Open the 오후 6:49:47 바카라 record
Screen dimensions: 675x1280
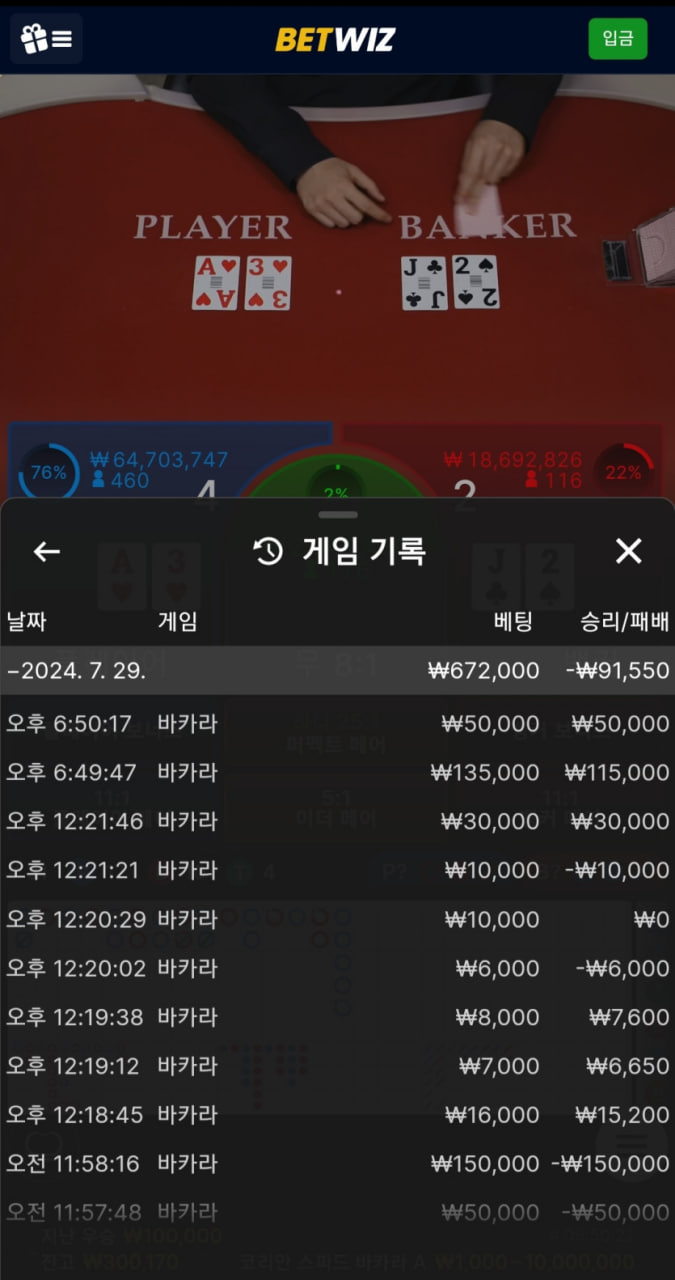pyautogui.click(x=337, y=772)
